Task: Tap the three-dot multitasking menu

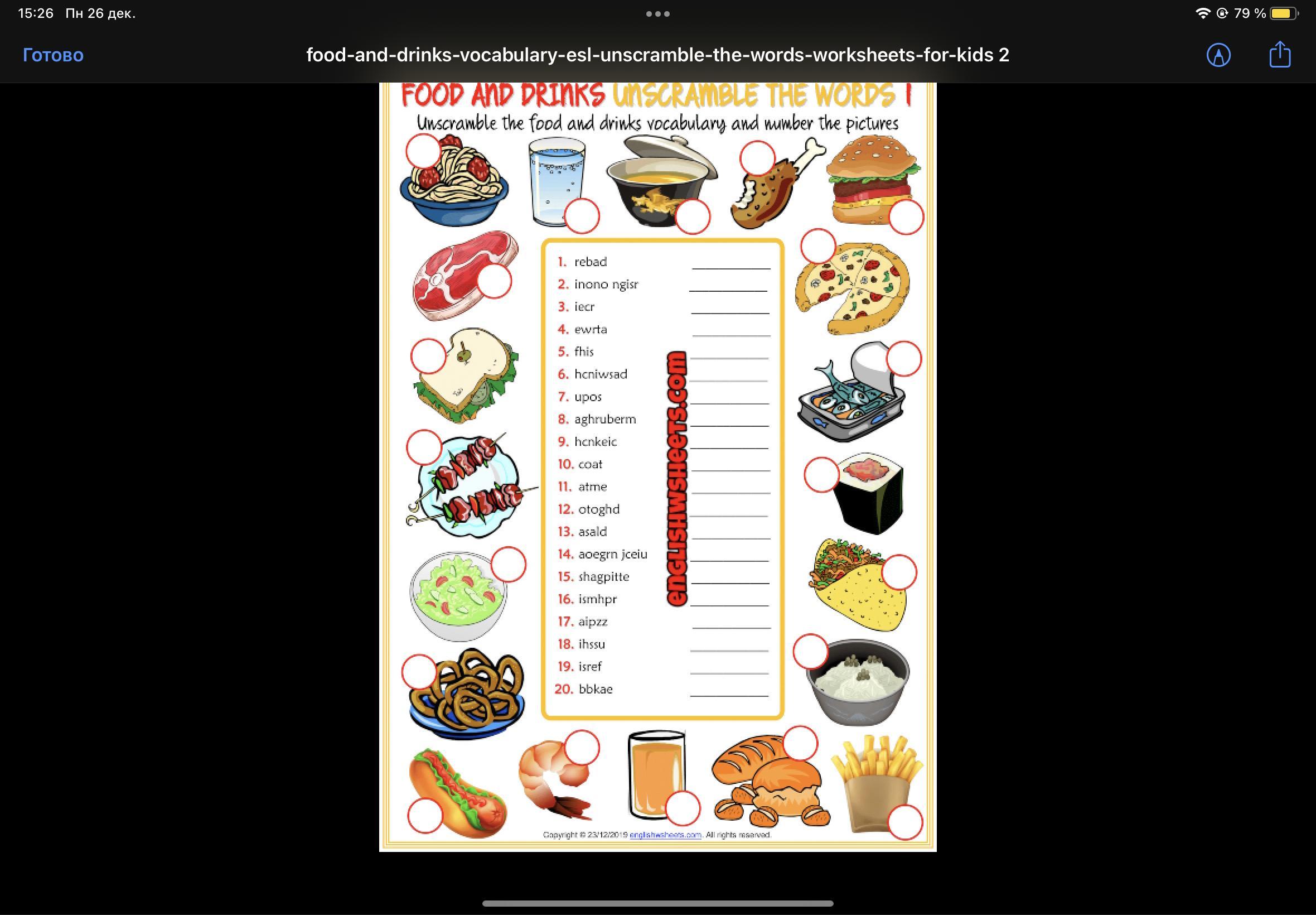Action: pos(657,14)
